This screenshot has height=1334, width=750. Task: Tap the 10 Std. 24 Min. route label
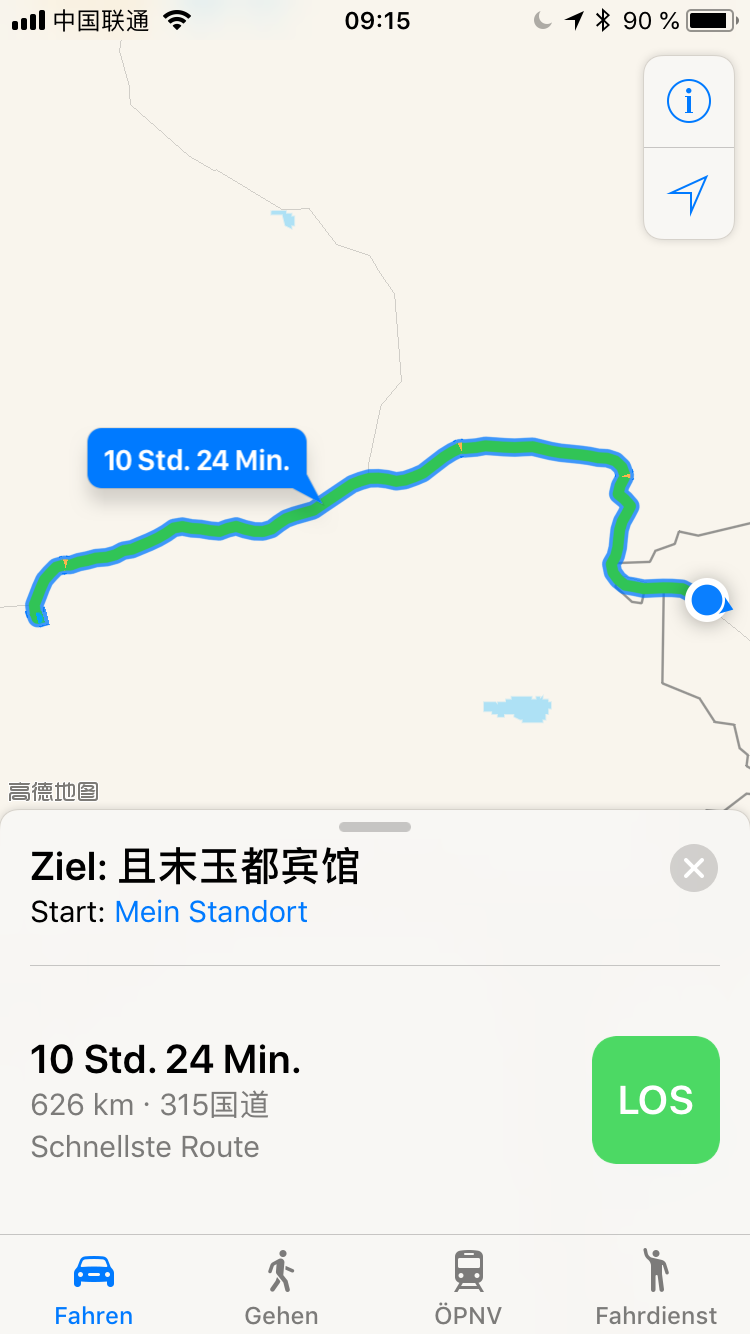pyautogui.click(x=197, y=460)
